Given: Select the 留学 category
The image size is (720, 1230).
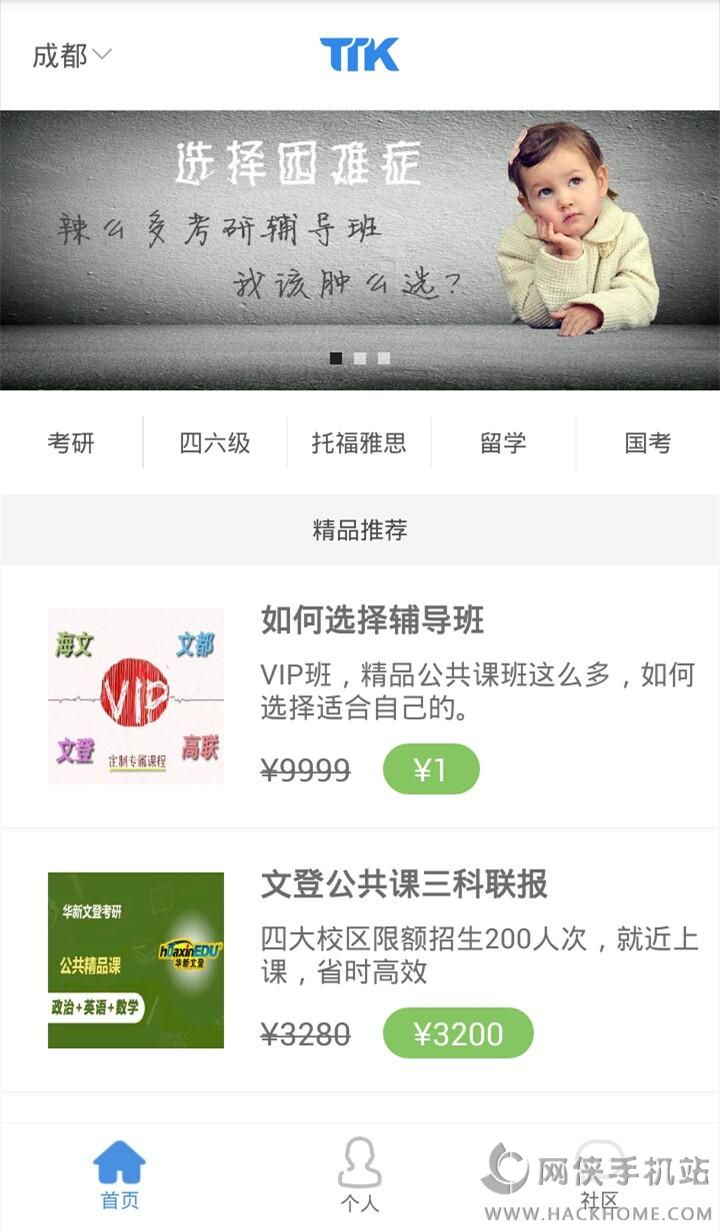Looking at the screenshot, I should [503, 443].
